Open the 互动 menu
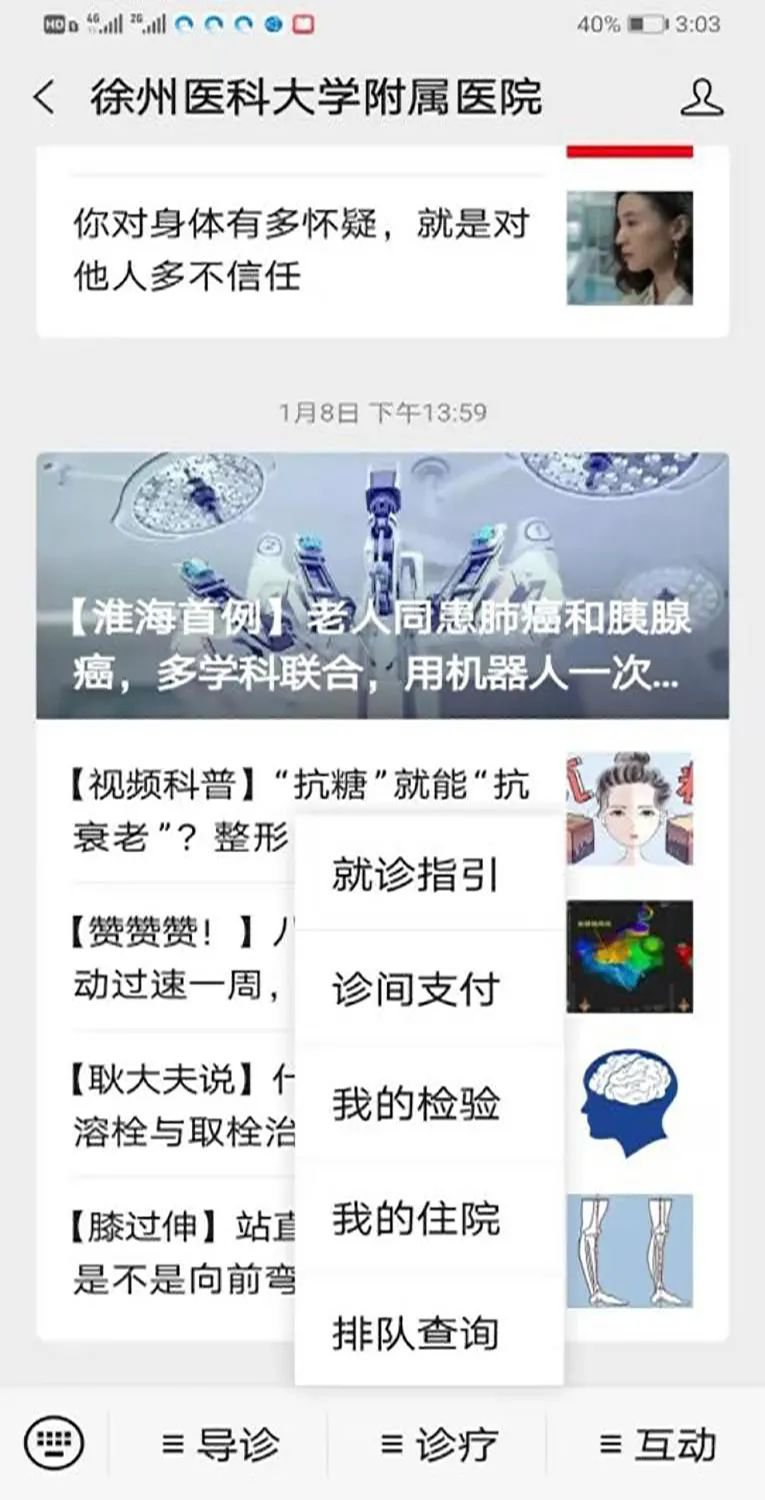 coord(658,1444)
